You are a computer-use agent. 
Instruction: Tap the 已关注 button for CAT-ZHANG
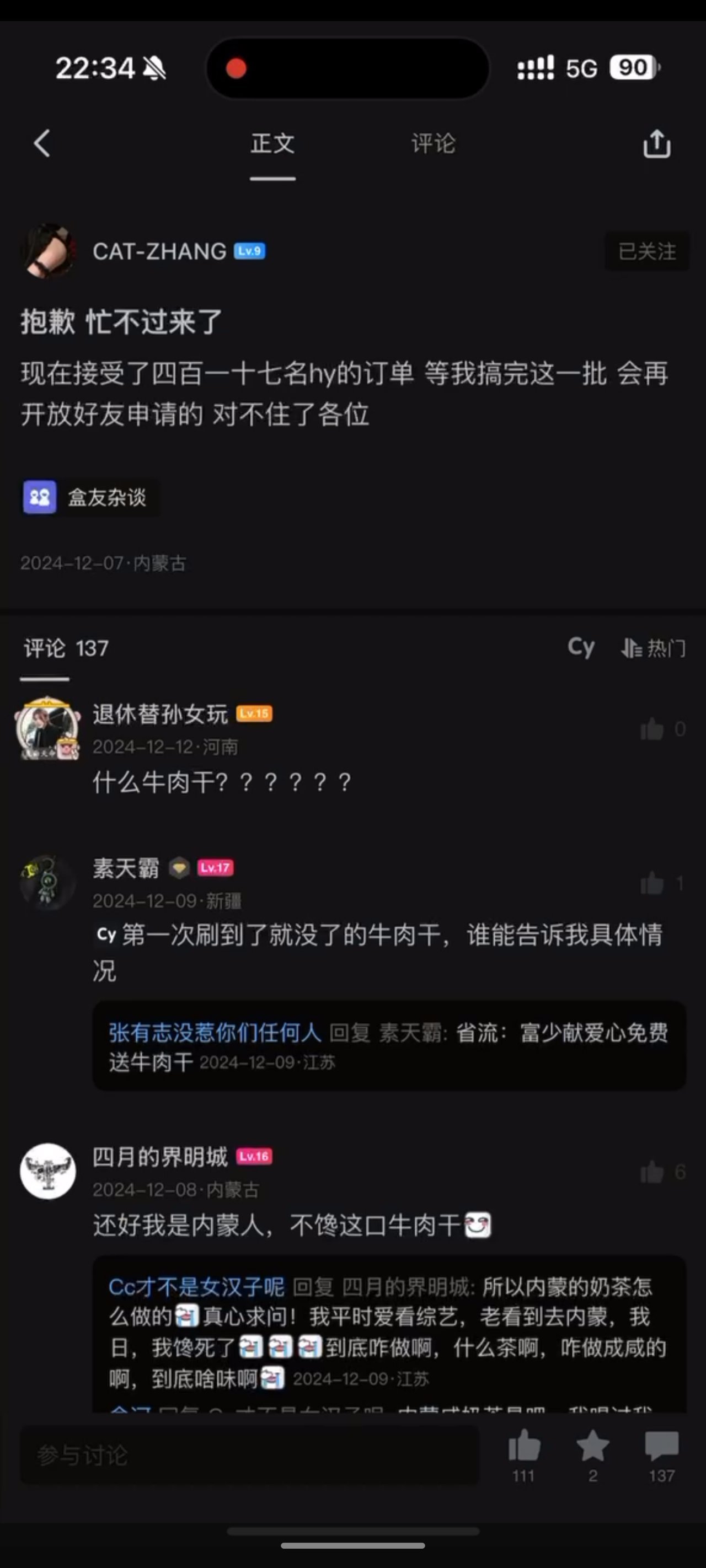[x=646, y=251]
